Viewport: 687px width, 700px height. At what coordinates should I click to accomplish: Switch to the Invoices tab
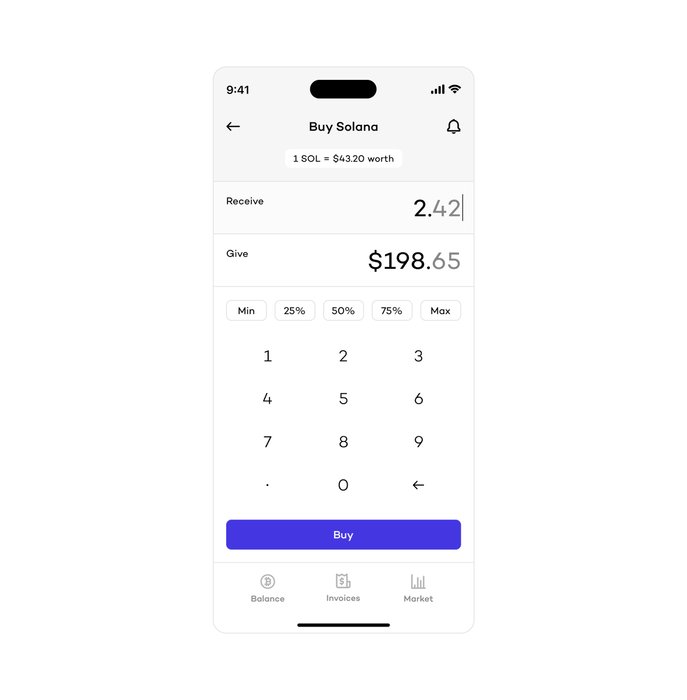tap(343, 587)
